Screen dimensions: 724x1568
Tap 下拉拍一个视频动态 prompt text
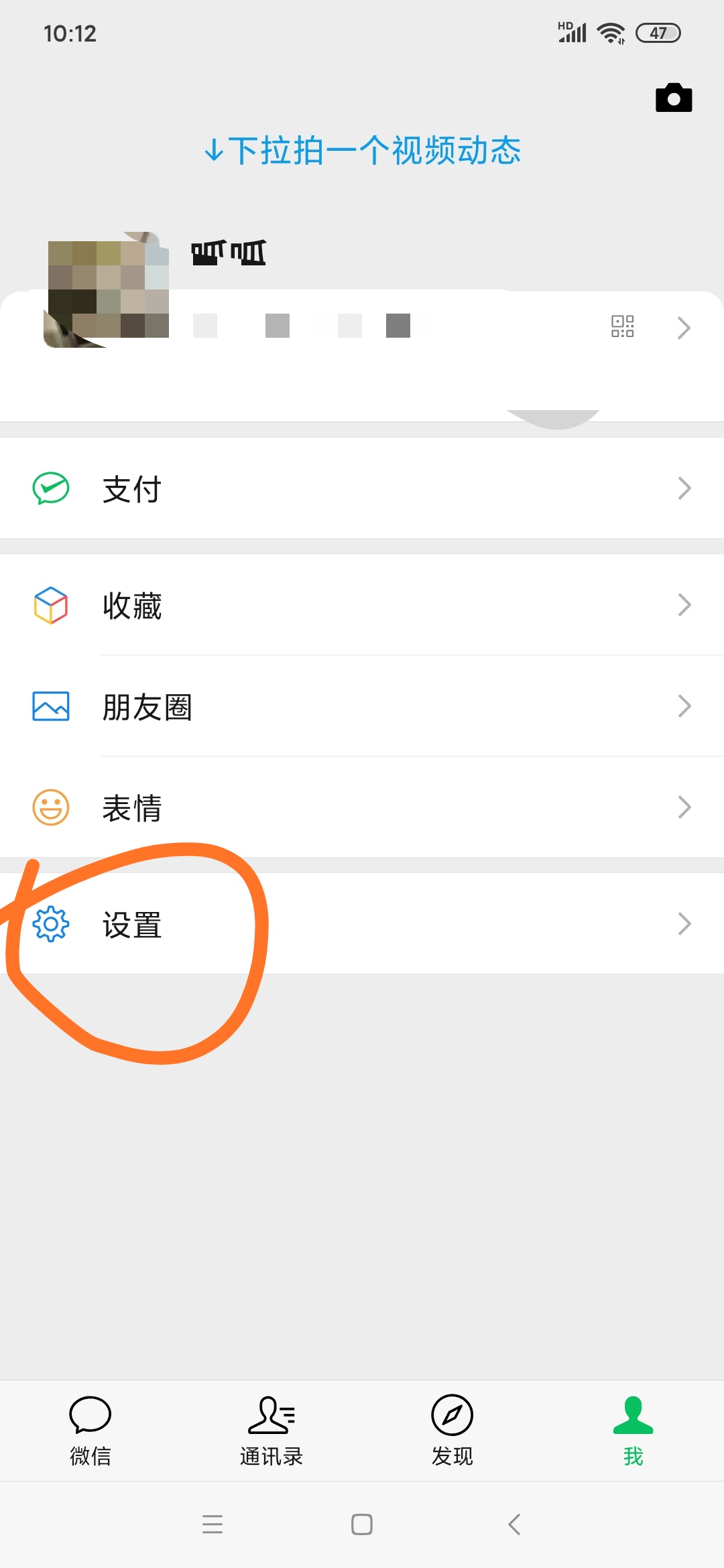click(x=362, y=152)
